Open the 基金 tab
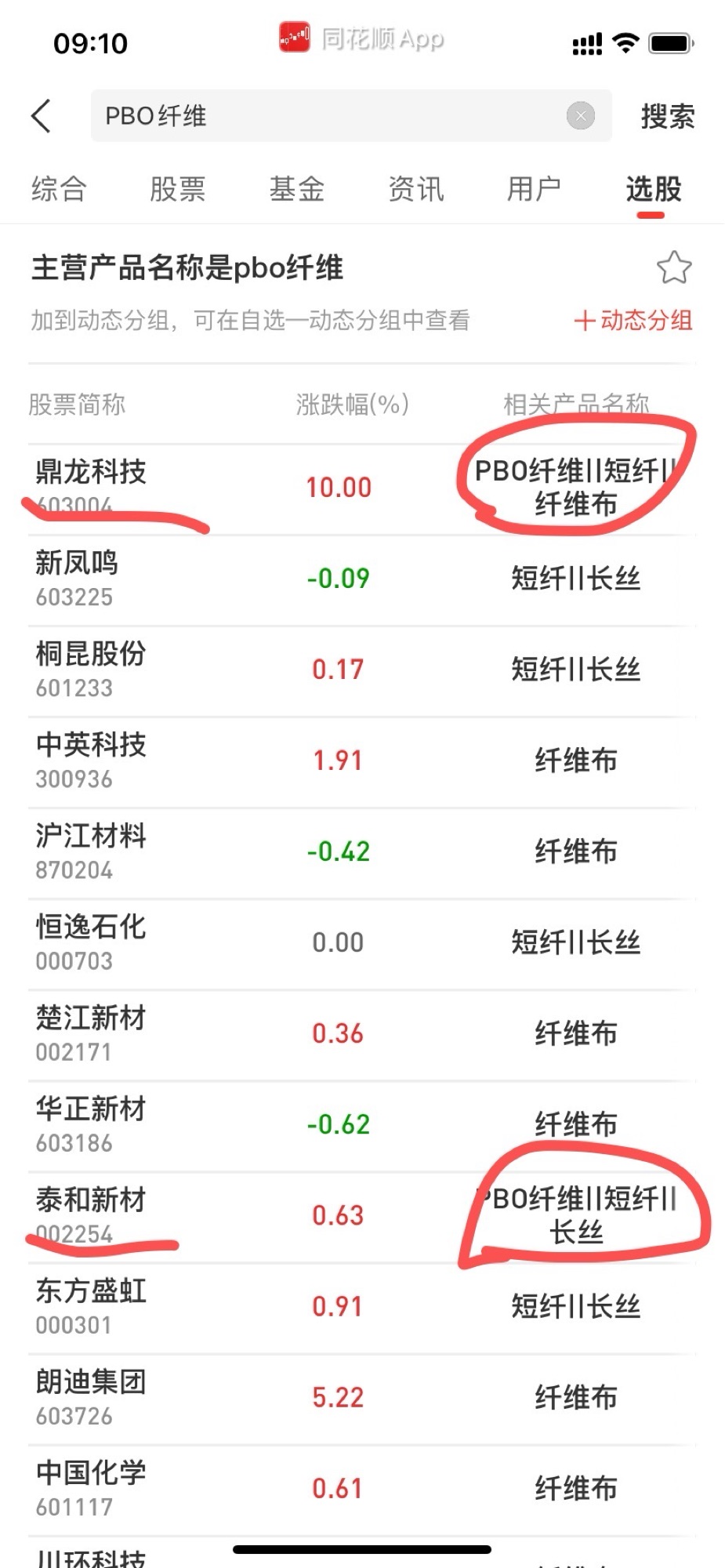 point(296,189)
